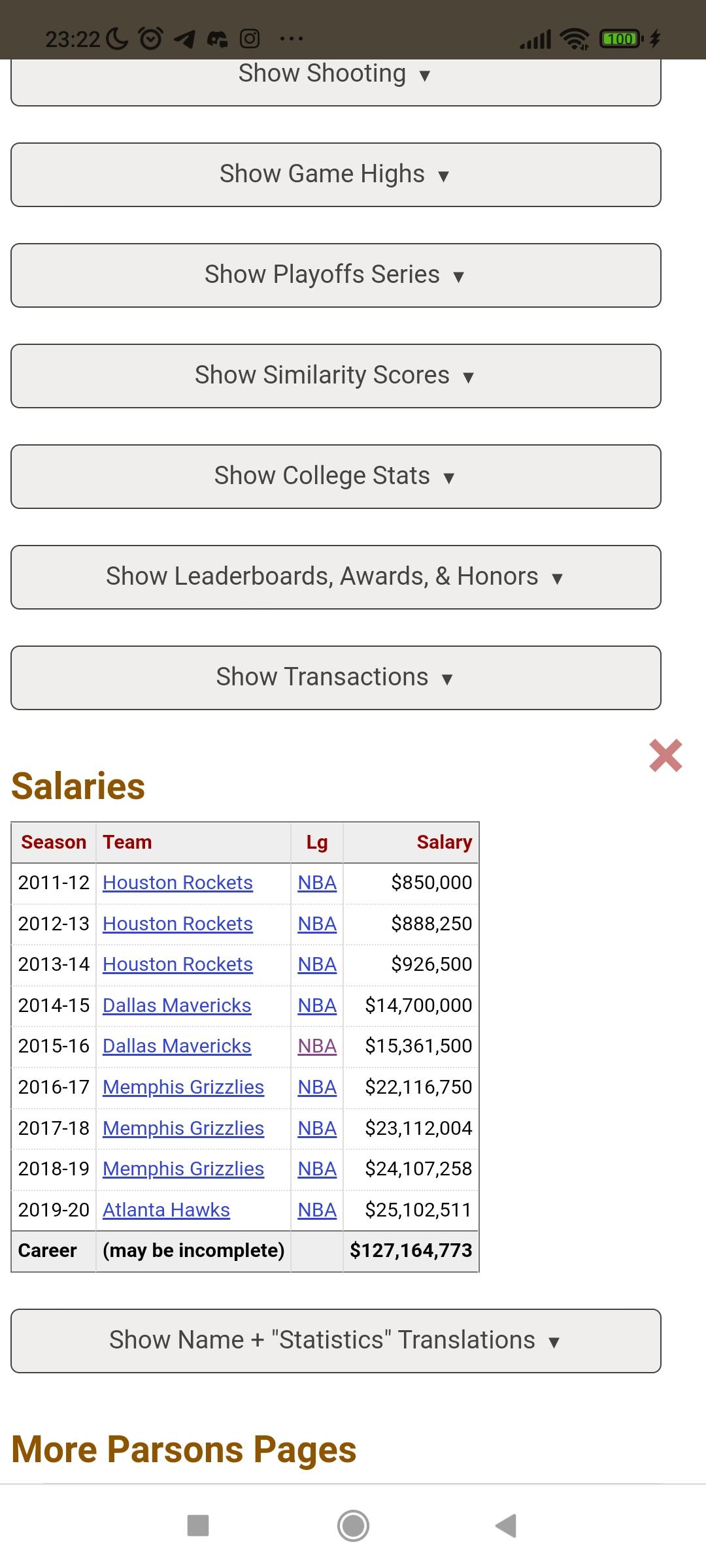Expand the Show Shooting section
The height and width of the screenshot is (1568, 706).
pyautogui.click(x=335, y=82)
